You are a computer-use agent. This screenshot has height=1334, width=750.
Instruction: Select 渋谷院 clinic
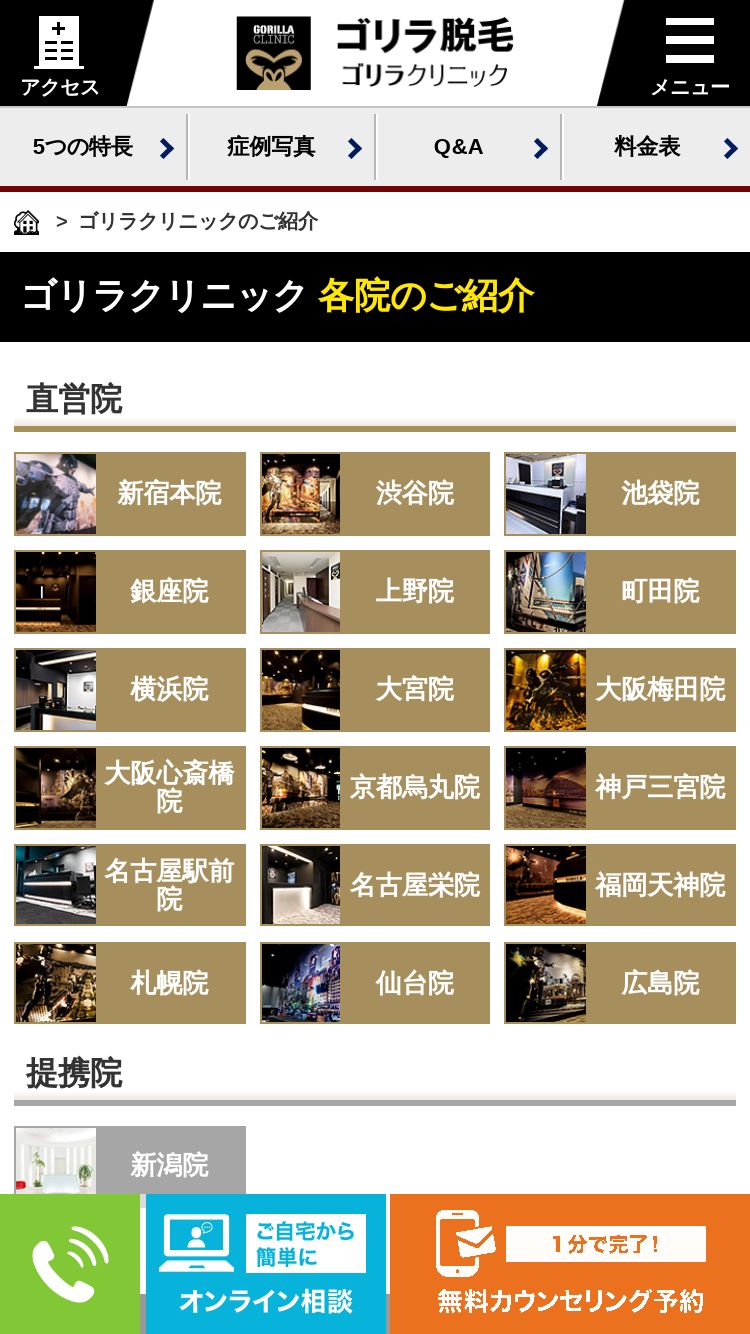click(x=375, y=493)
